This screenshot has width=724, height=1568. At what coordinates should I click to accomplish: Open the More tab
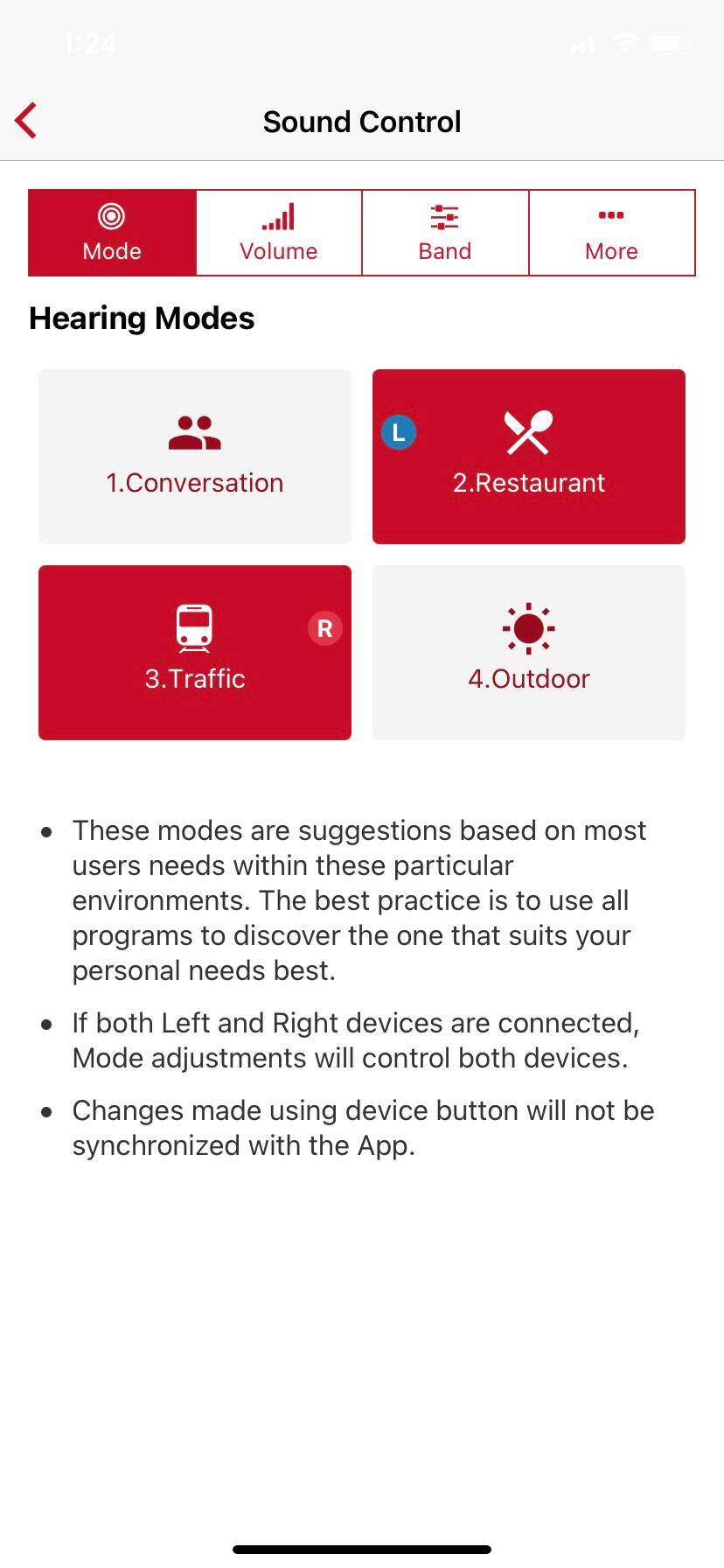612,233
